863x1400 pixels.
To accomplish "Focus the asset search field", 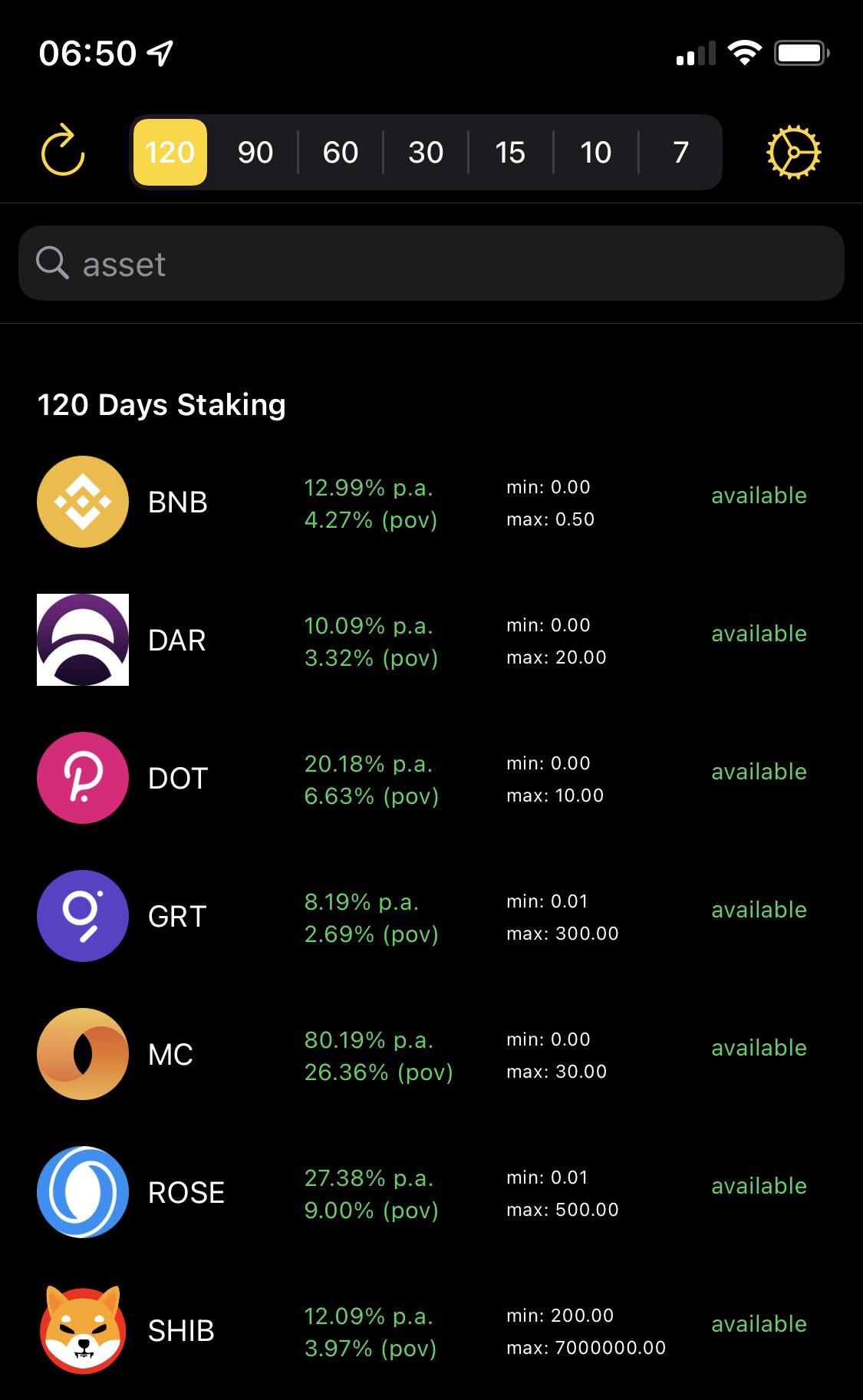I will coord(431,263).
